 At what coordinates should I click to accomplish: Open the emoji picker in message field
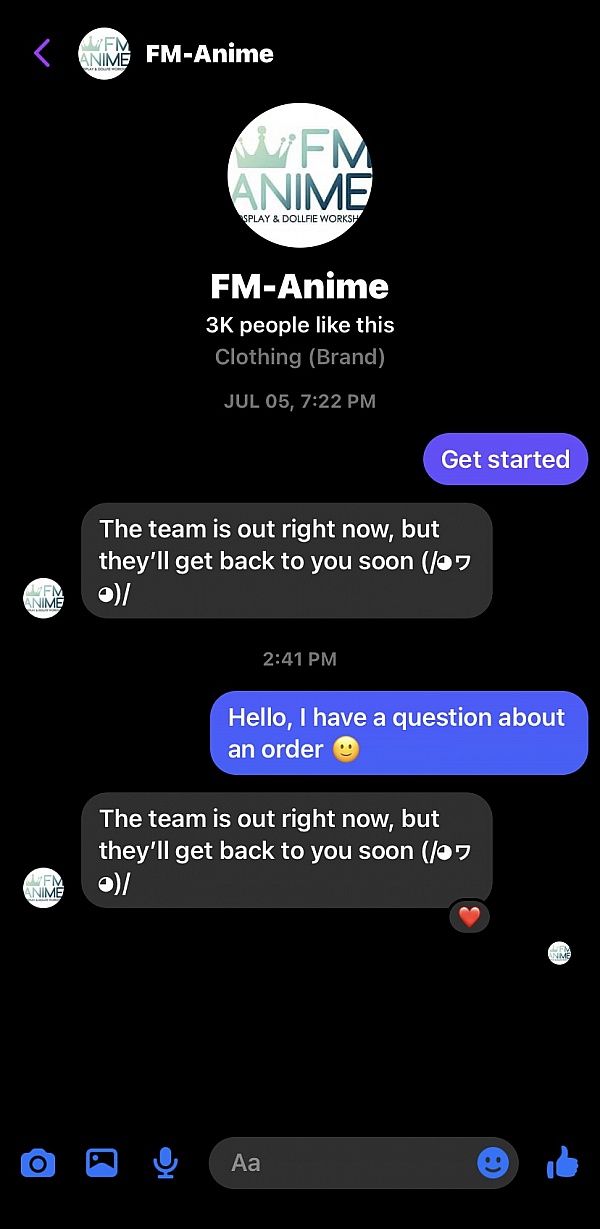click(492, 1163)
